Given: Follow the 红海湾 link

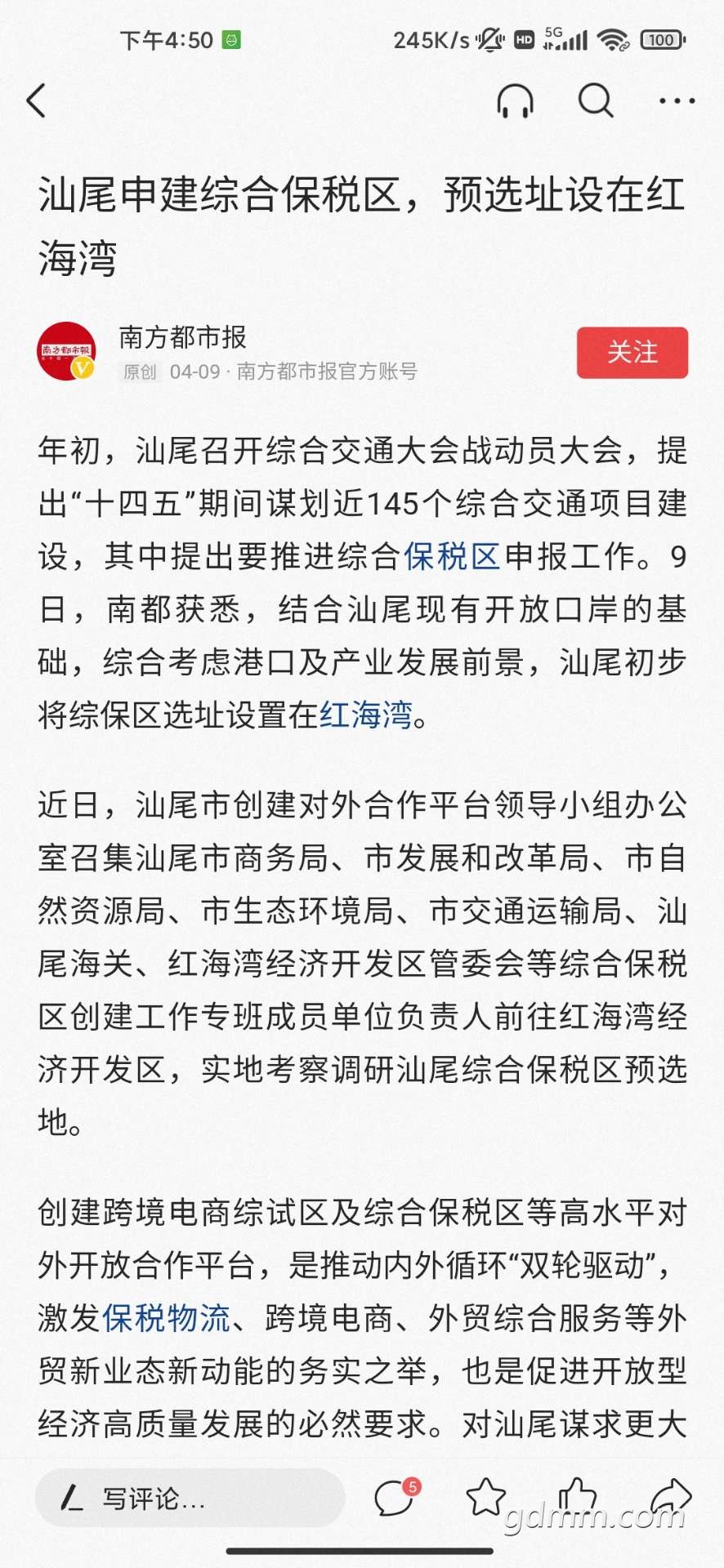Looking at the screenshot, I should pos(366,715).
